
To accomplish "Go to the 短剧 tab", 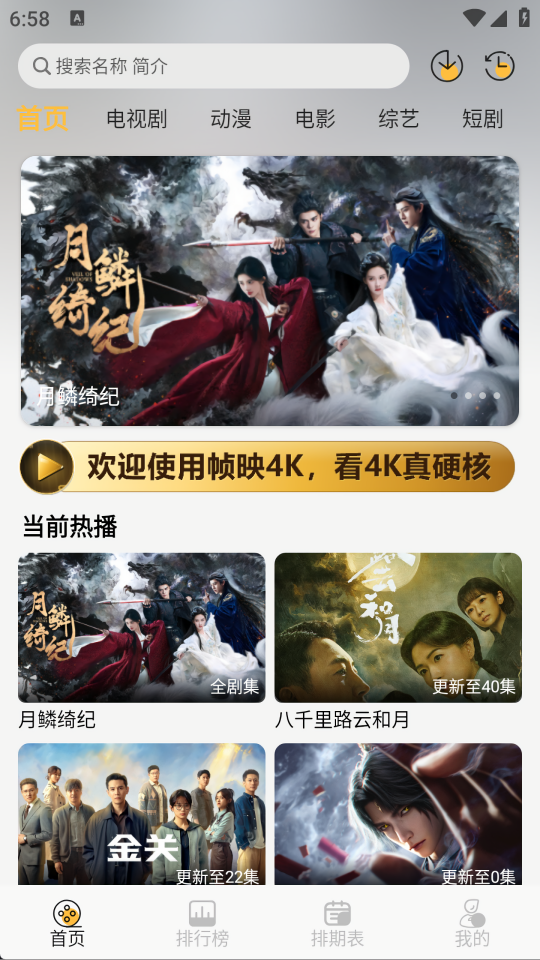I will pos(482,119).
